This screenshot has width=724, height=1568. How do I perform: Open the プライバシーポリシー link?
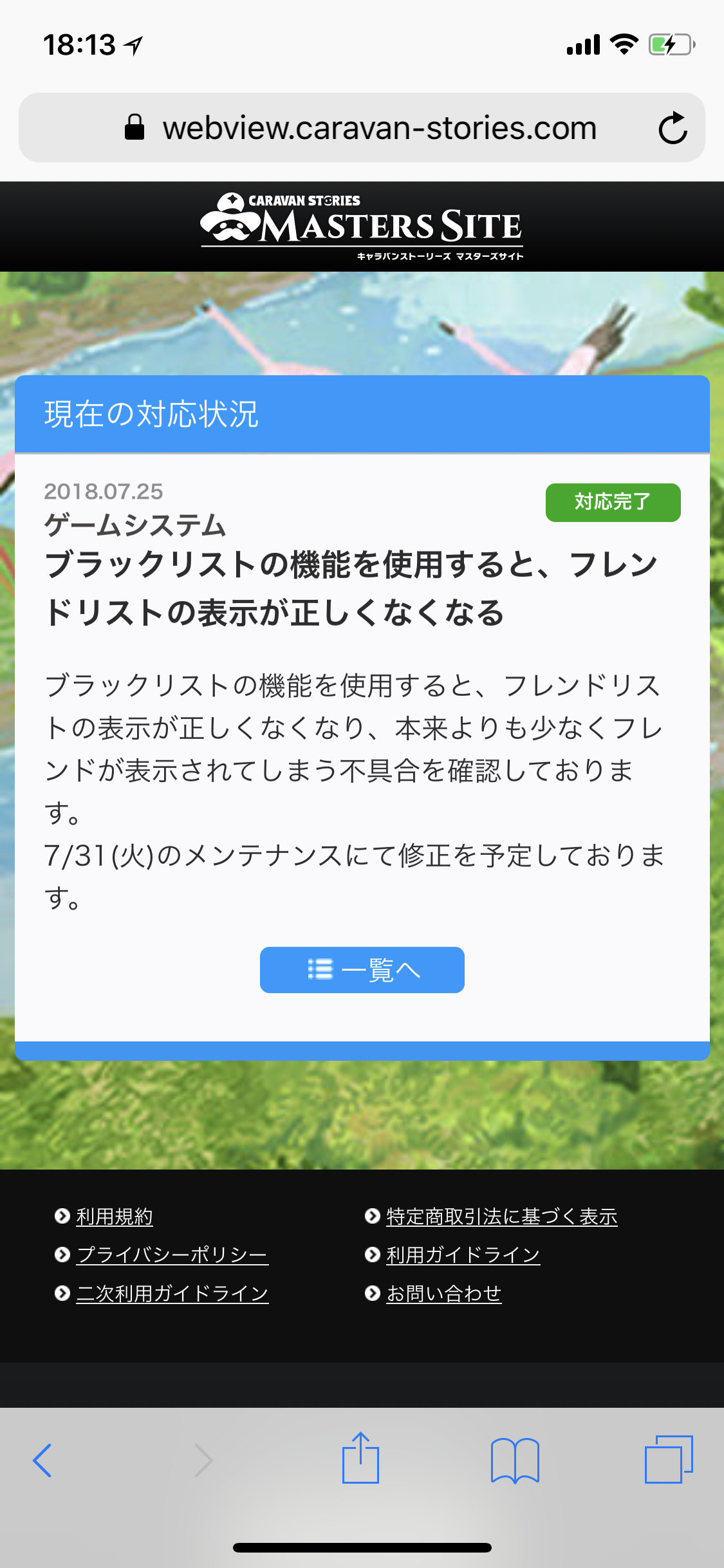tap(172, 1254)
